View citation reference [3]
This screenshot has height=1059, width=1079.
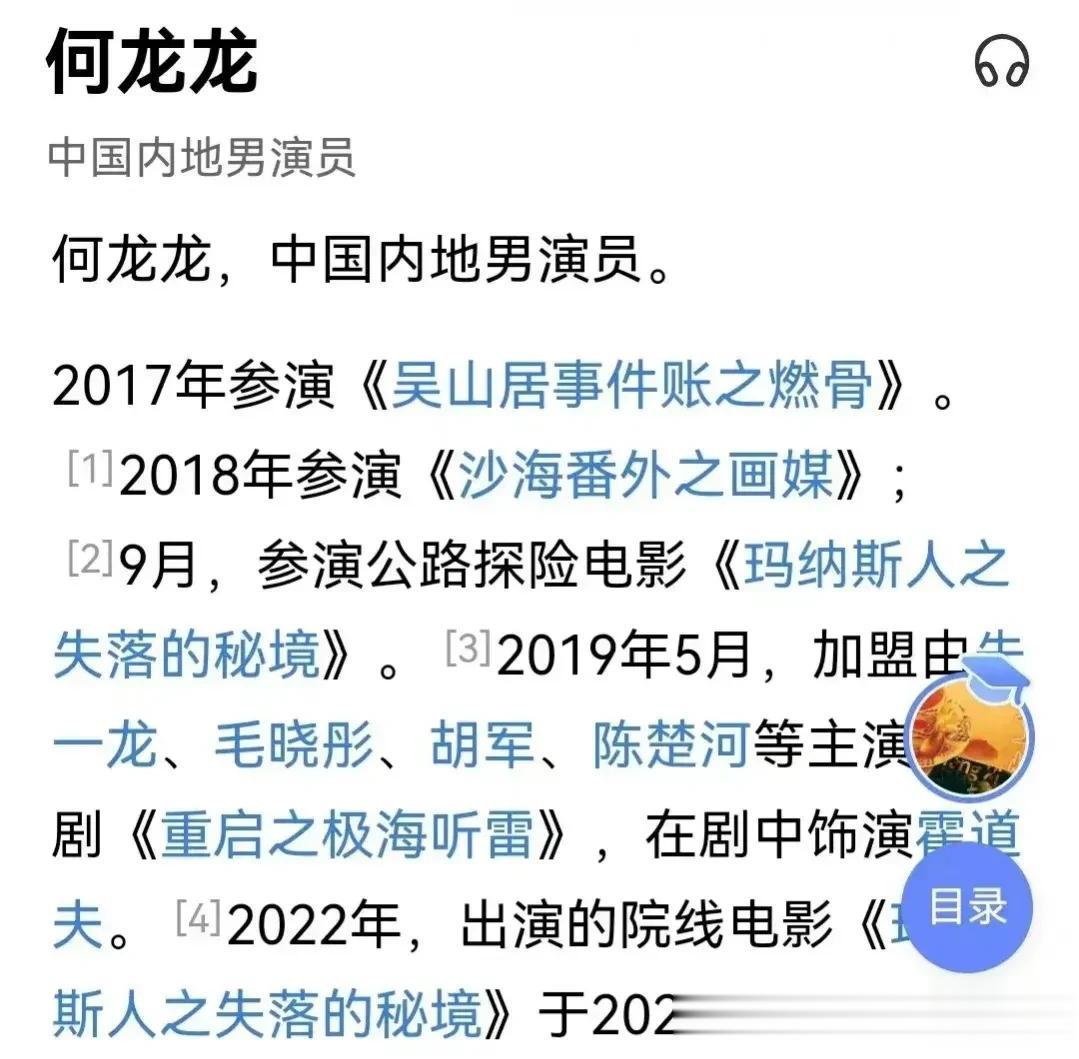tap(467, 650)
